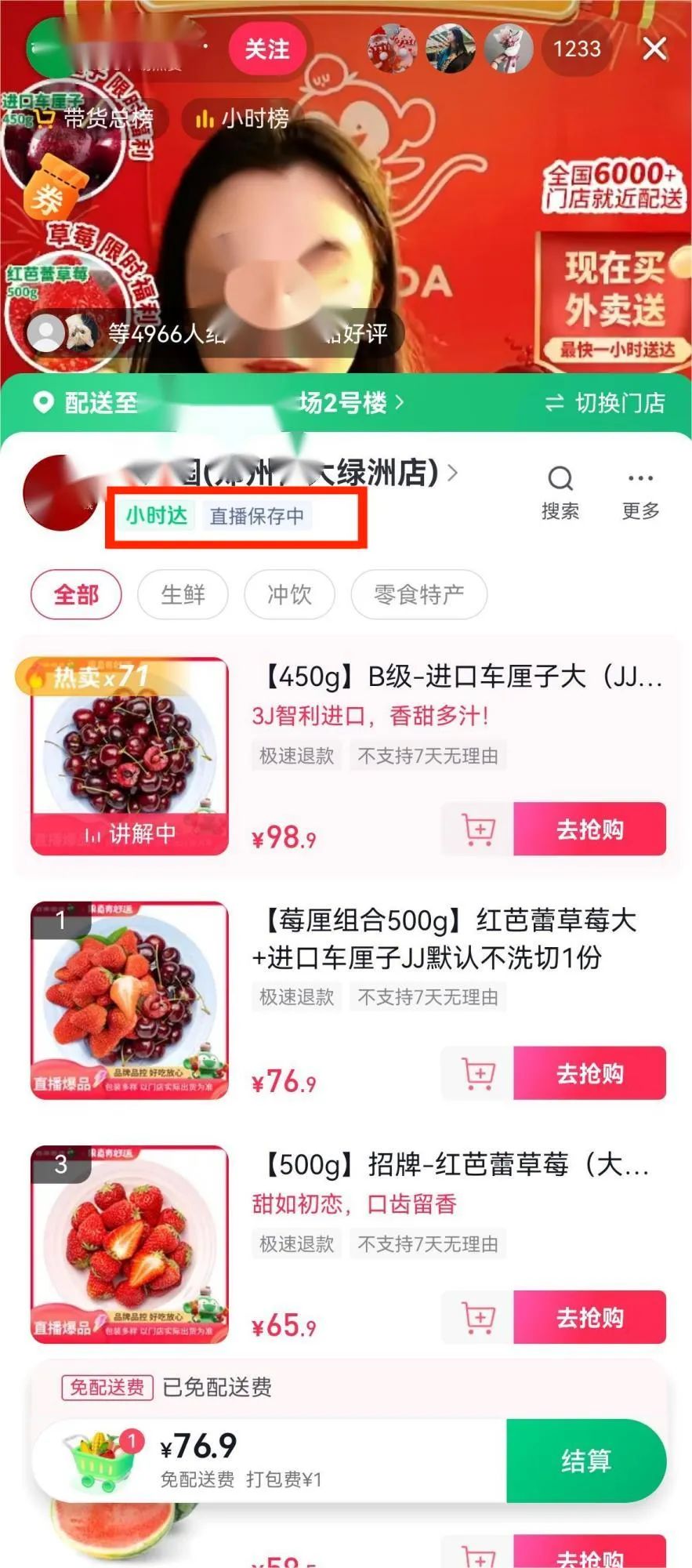Close the live stream

[x=654, y=49]
